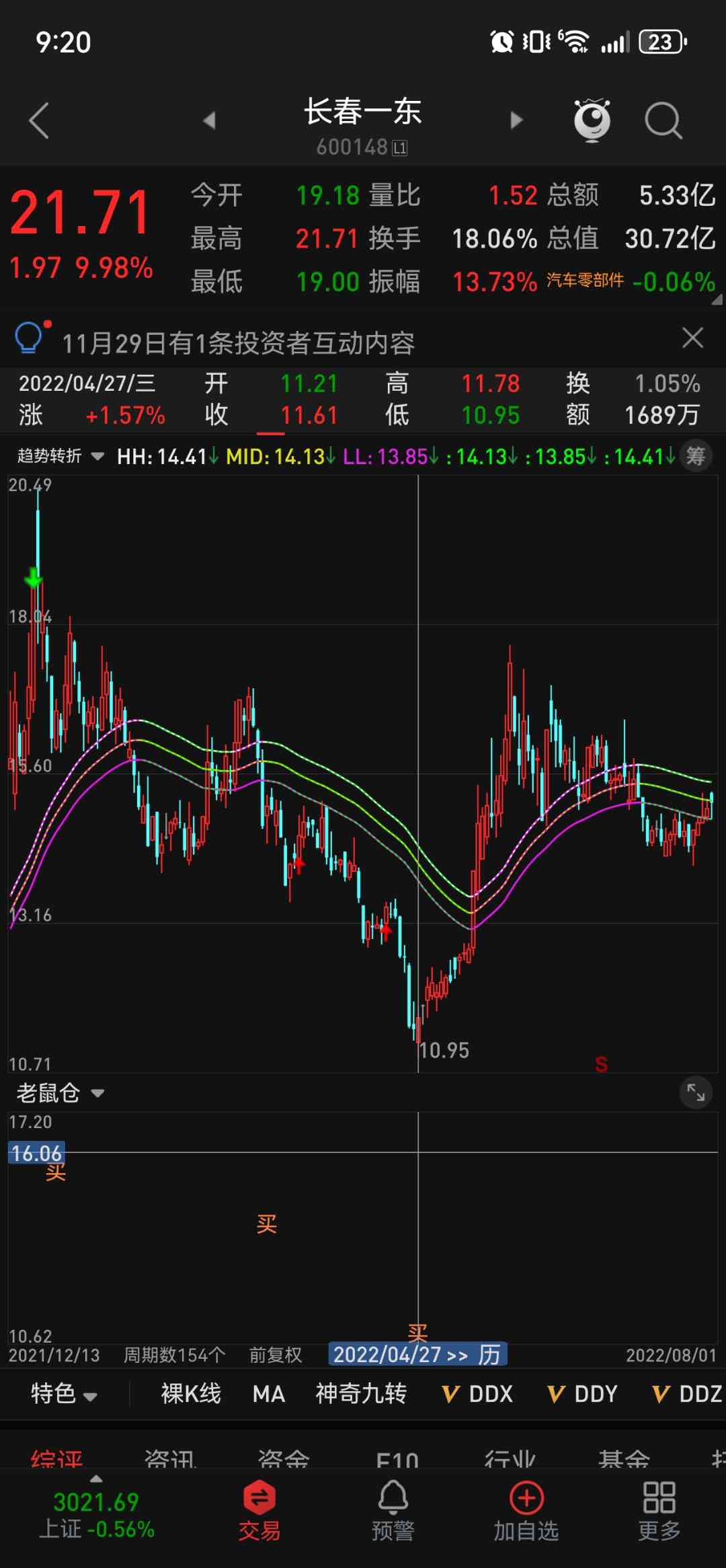
Task: Expand the 老鼠仓 indicator dropdown
Action: click(x=61, y=1093)
